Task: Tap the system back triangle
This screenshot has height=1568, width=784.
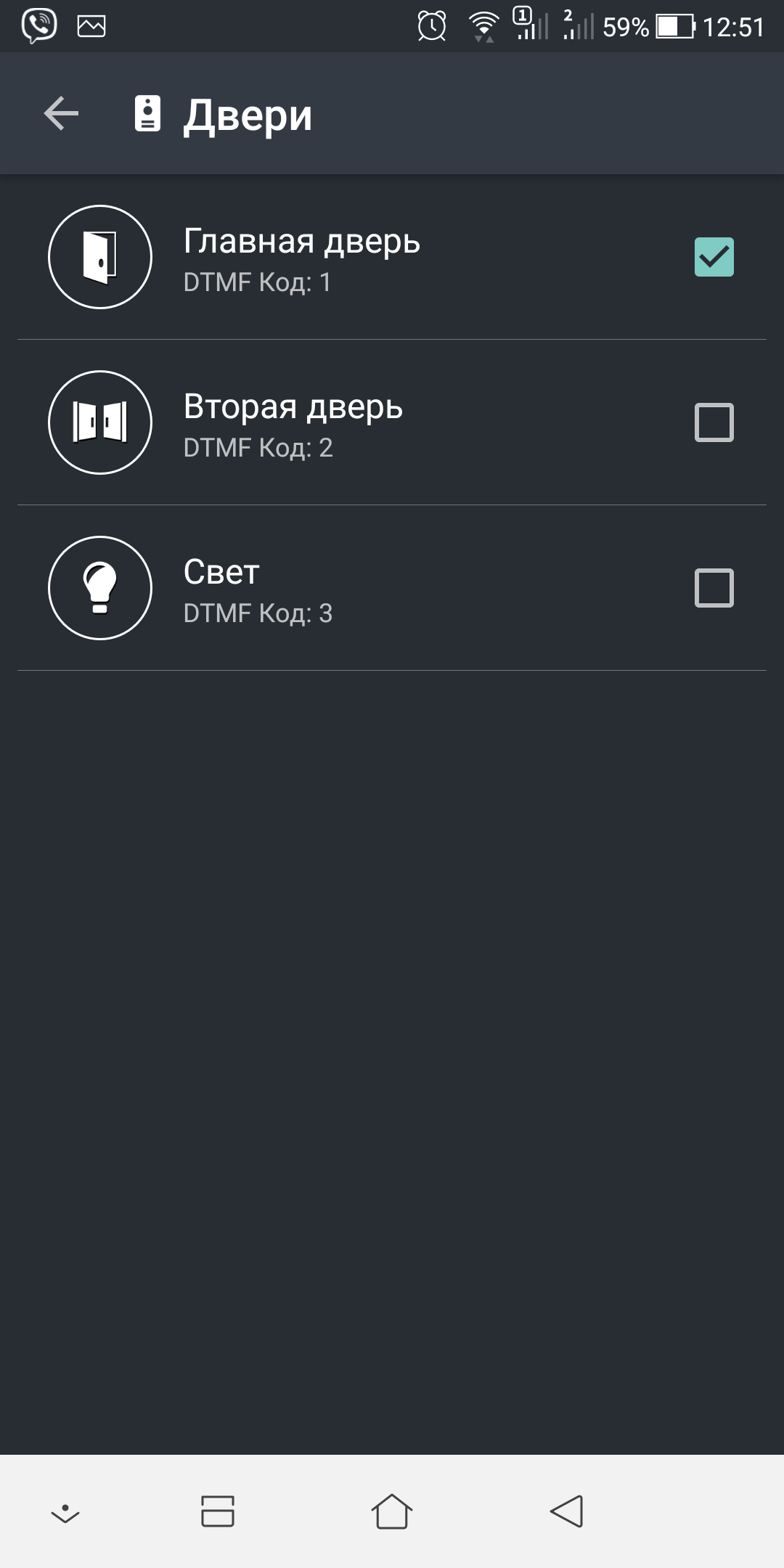Action: pyautogui.click(x=567, y=1511)
